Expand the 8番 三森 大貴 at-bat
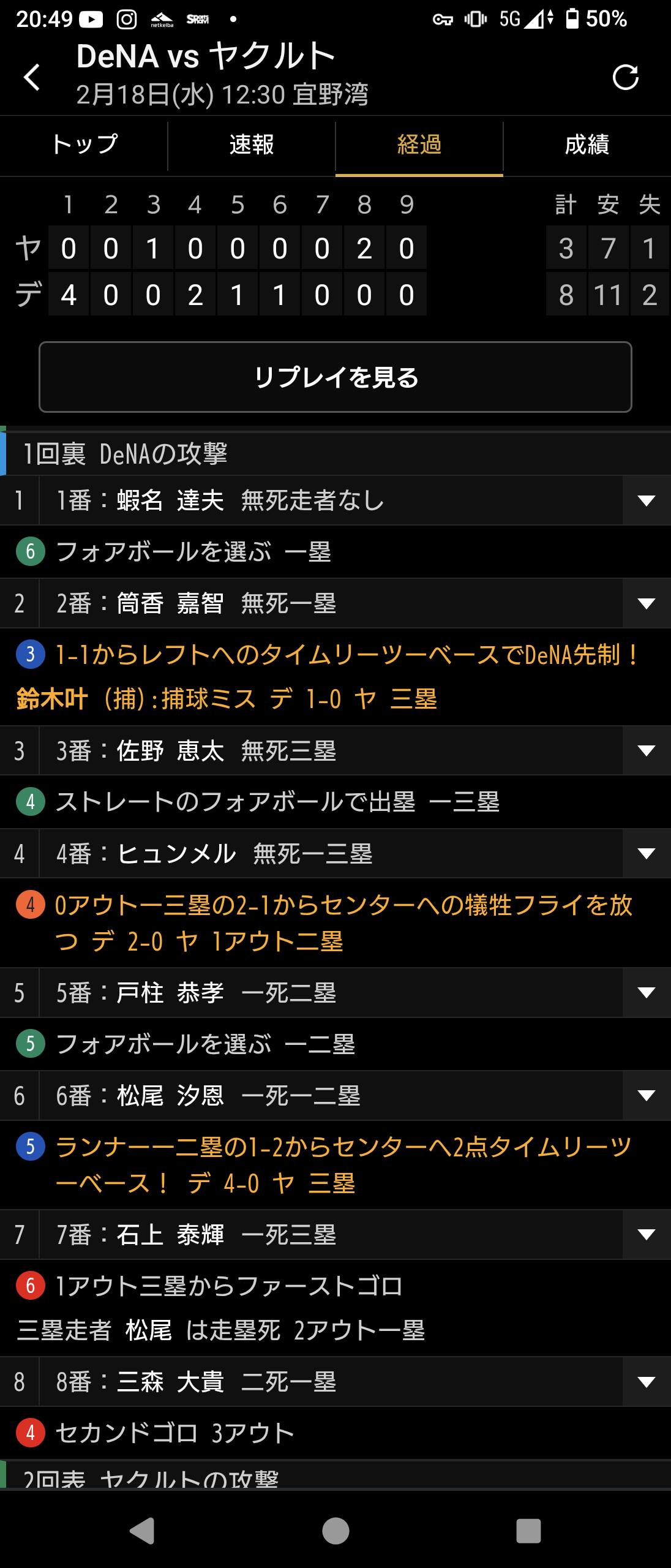The width and height of the screenshot is (671, 1568). pyautogui.click(x=646, y=1382)
